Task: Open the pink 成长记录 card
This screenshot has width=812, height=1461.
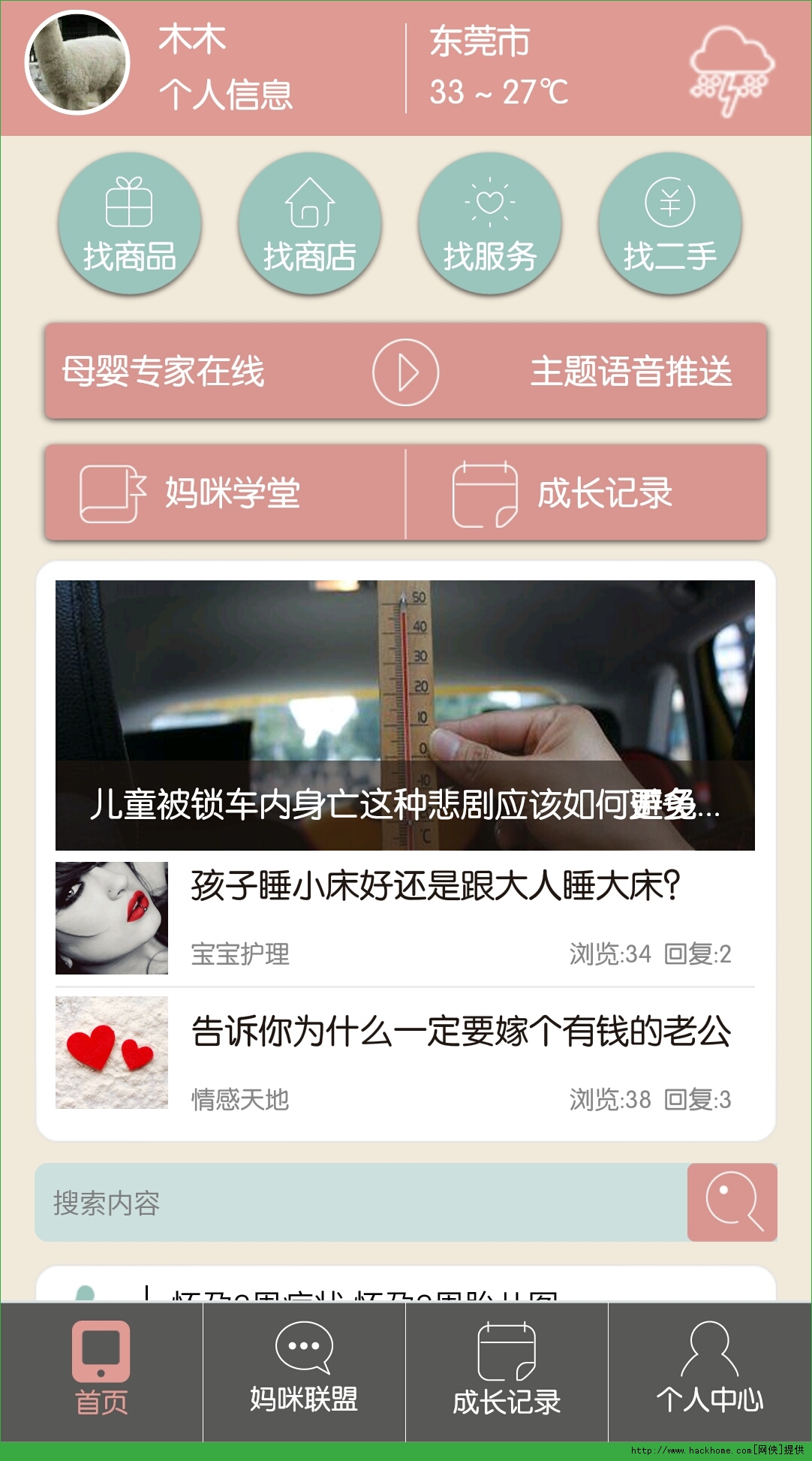Action: pyautogui.click(x=586, y=493)
